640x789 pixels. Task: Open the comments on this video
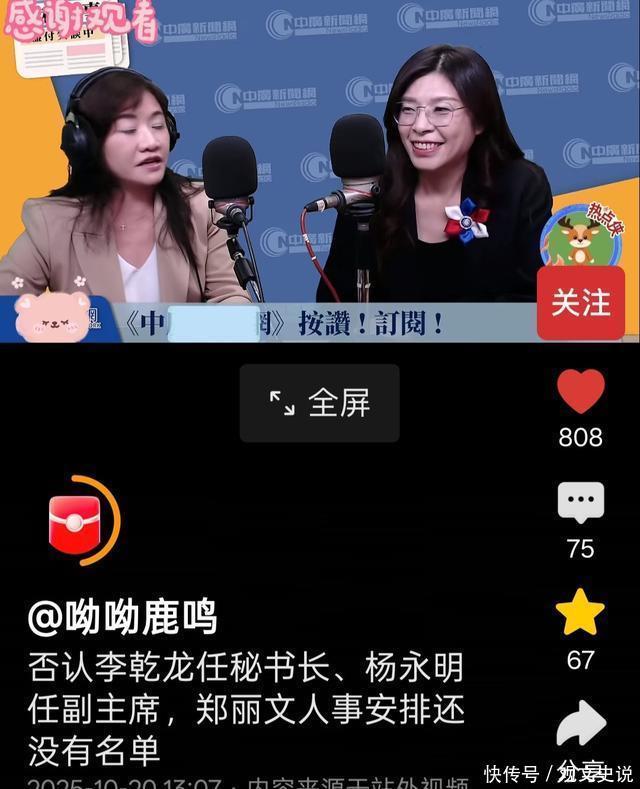580,503
